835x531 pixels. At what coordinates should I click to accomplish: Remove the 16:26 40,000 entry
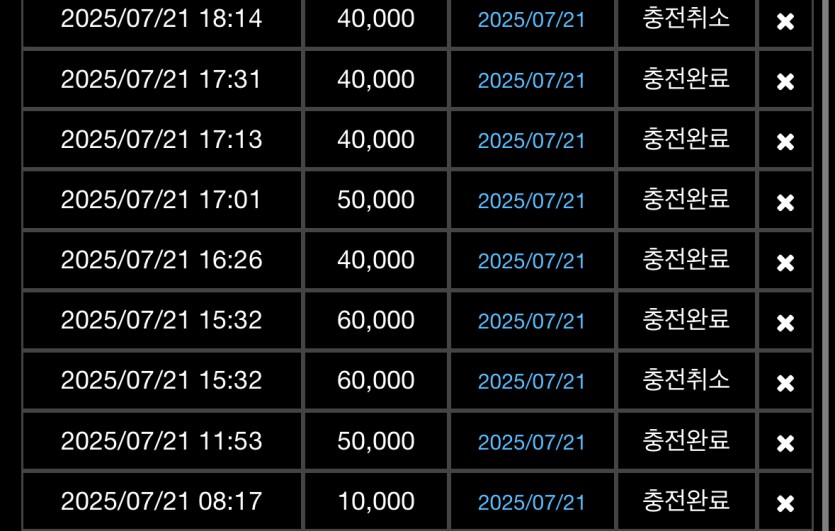pyautogui.click(x=786, y=262)
